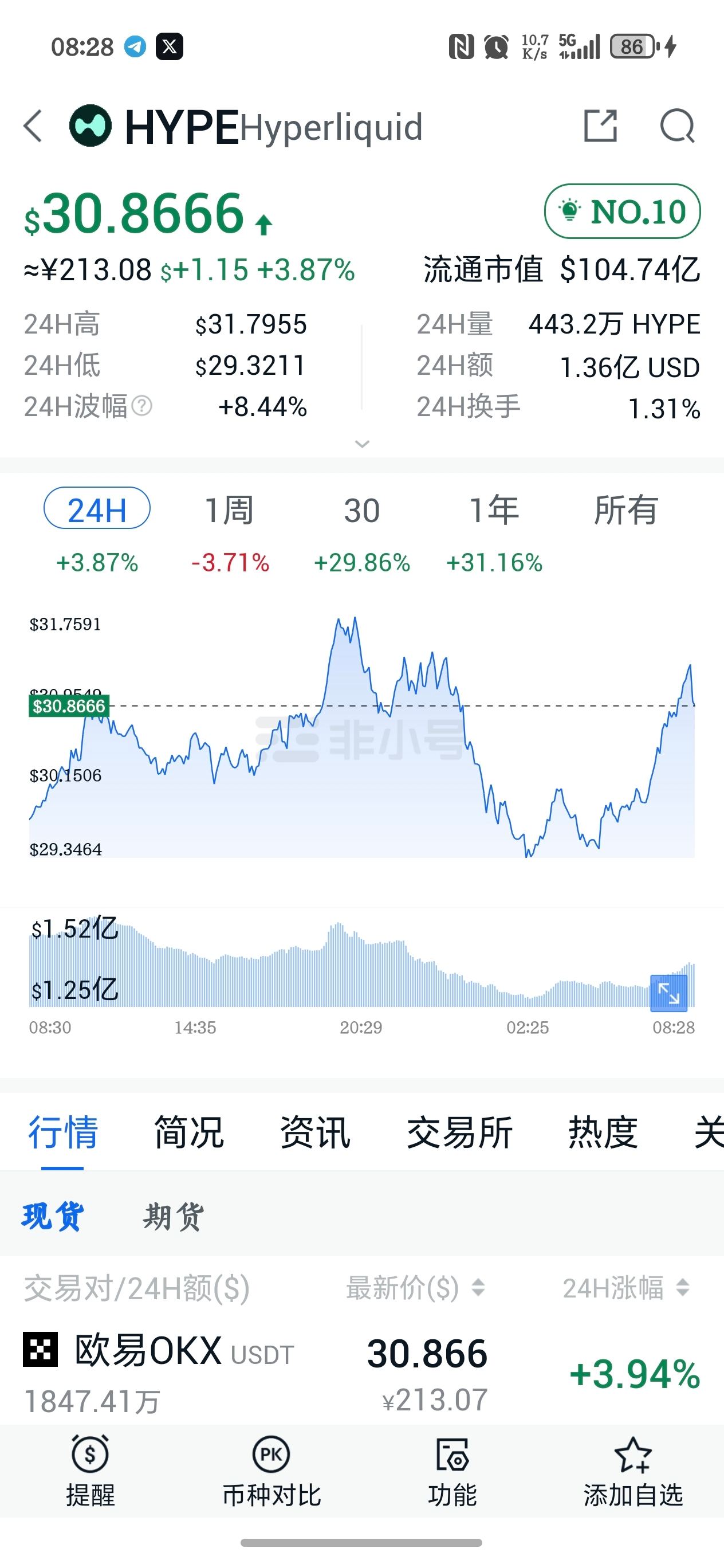Show the 所有 chart range
The height and width of the screenshot is (1568, 724).
pyautogui.click(x=626, y=510)
